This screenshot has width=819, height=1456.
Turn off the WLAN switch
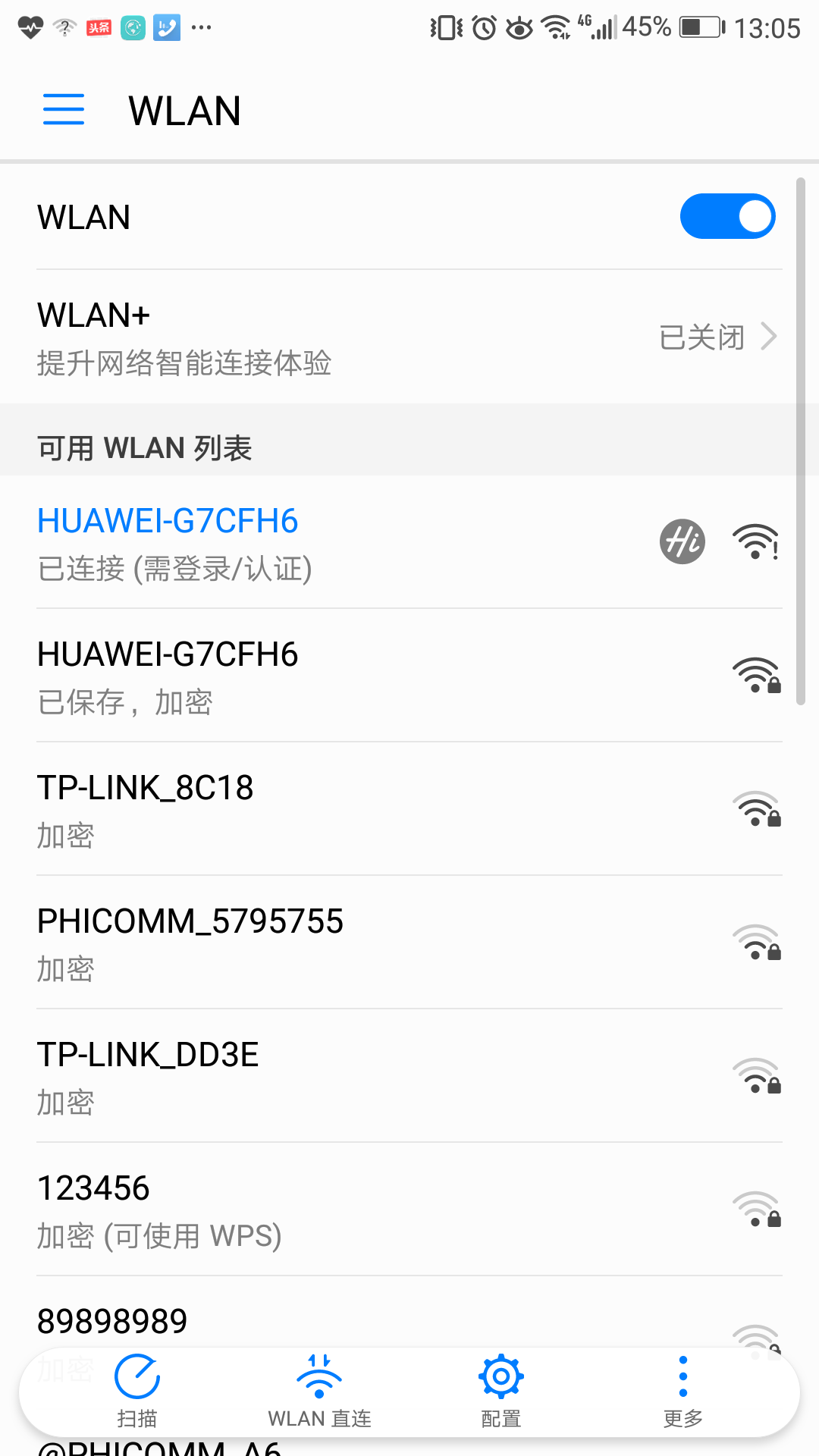[727, 217]
